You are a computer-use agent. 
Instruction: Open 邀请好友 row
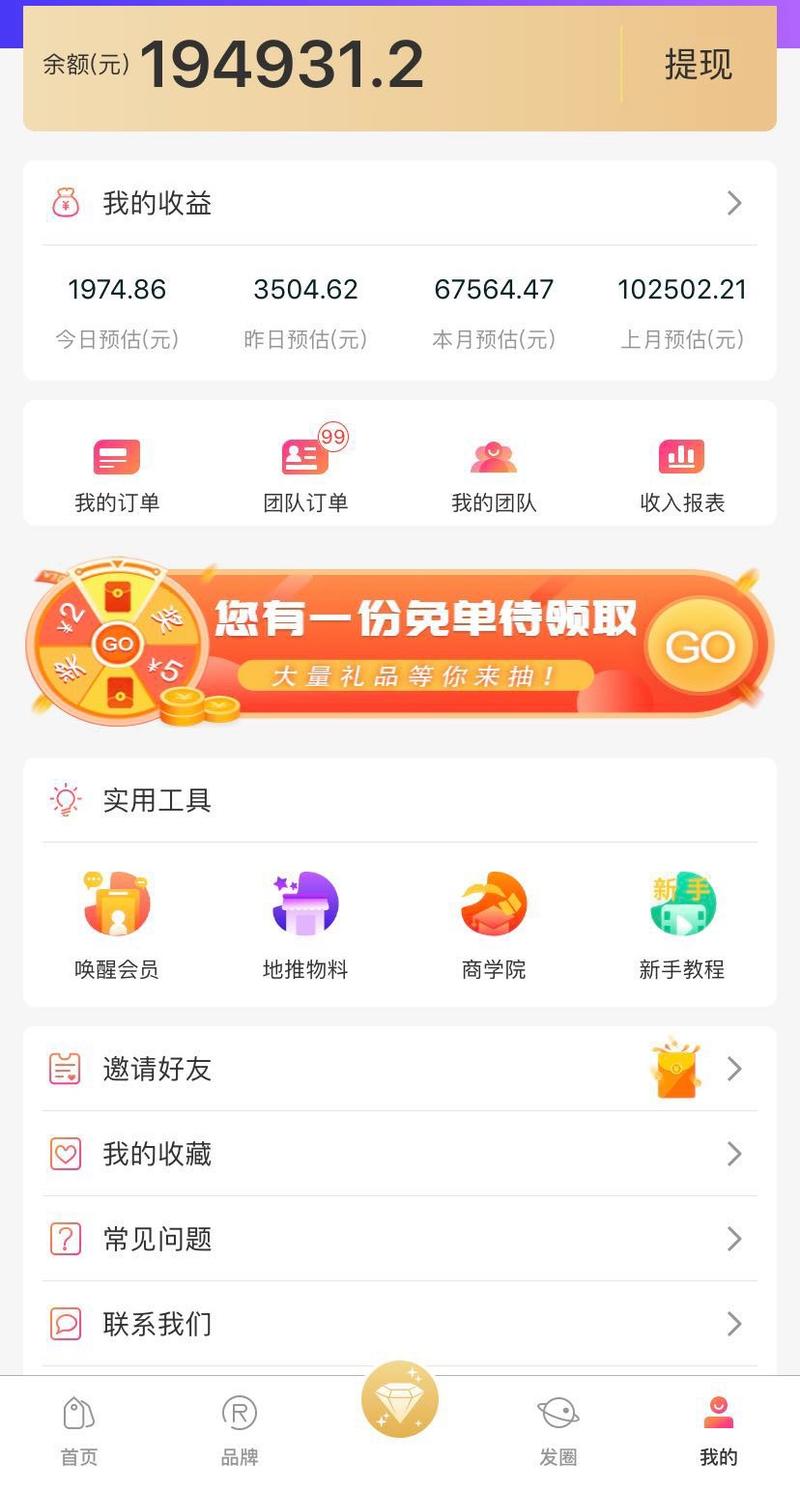click(400, 1069)
